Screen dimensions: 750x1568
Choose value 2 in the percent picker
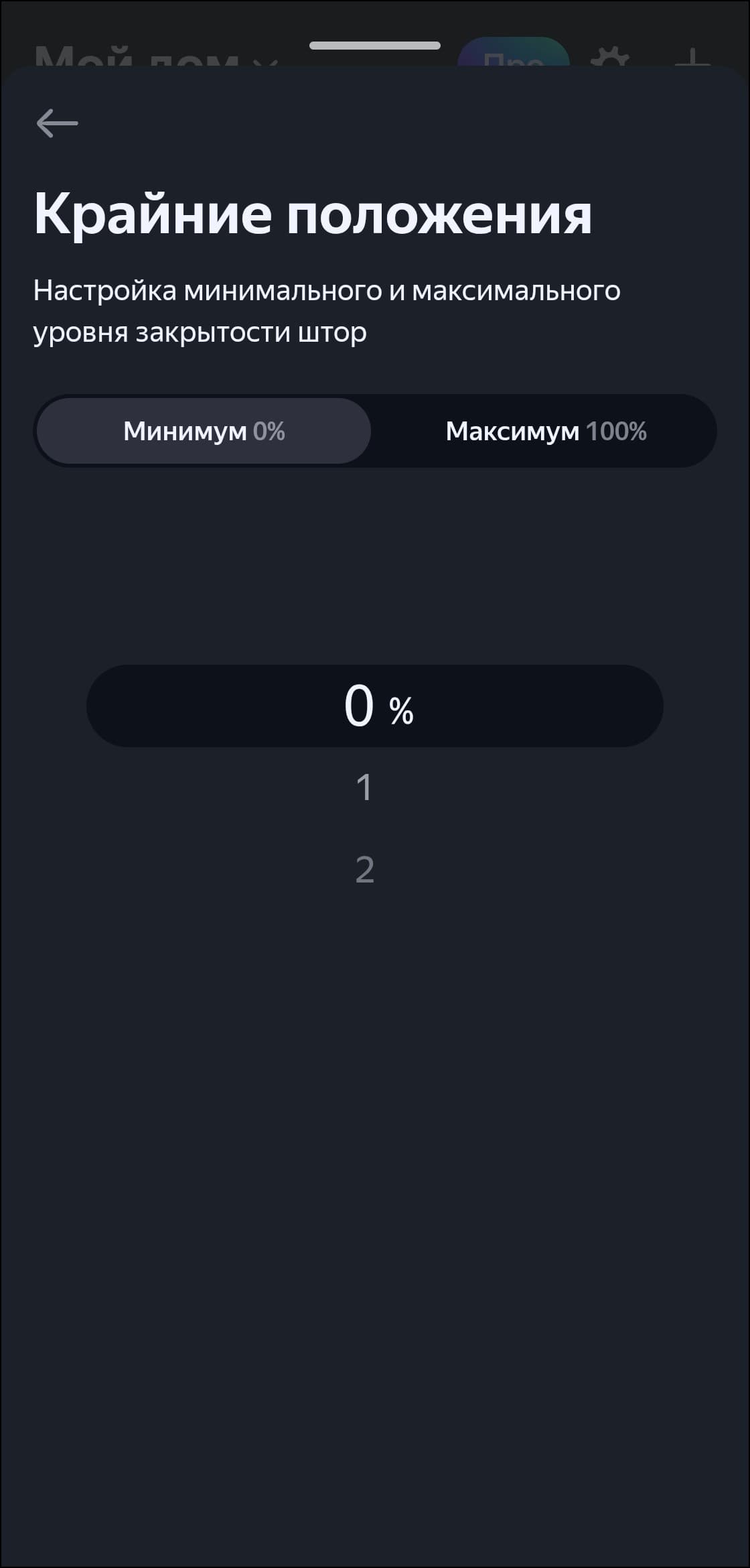pyautogui.click(x=364, y=870)
